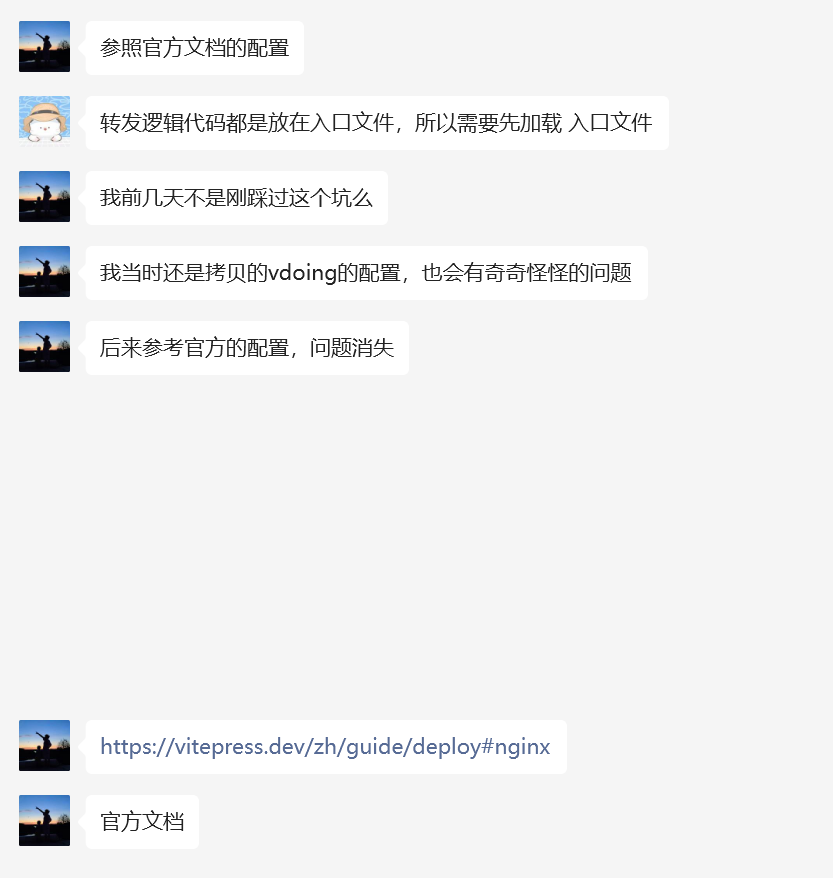Image resolution: width=833 pixels, height=878 pixels.
Task: Open the vitepress.dev deploy nginx link
Action: click(x=325, y=747)
